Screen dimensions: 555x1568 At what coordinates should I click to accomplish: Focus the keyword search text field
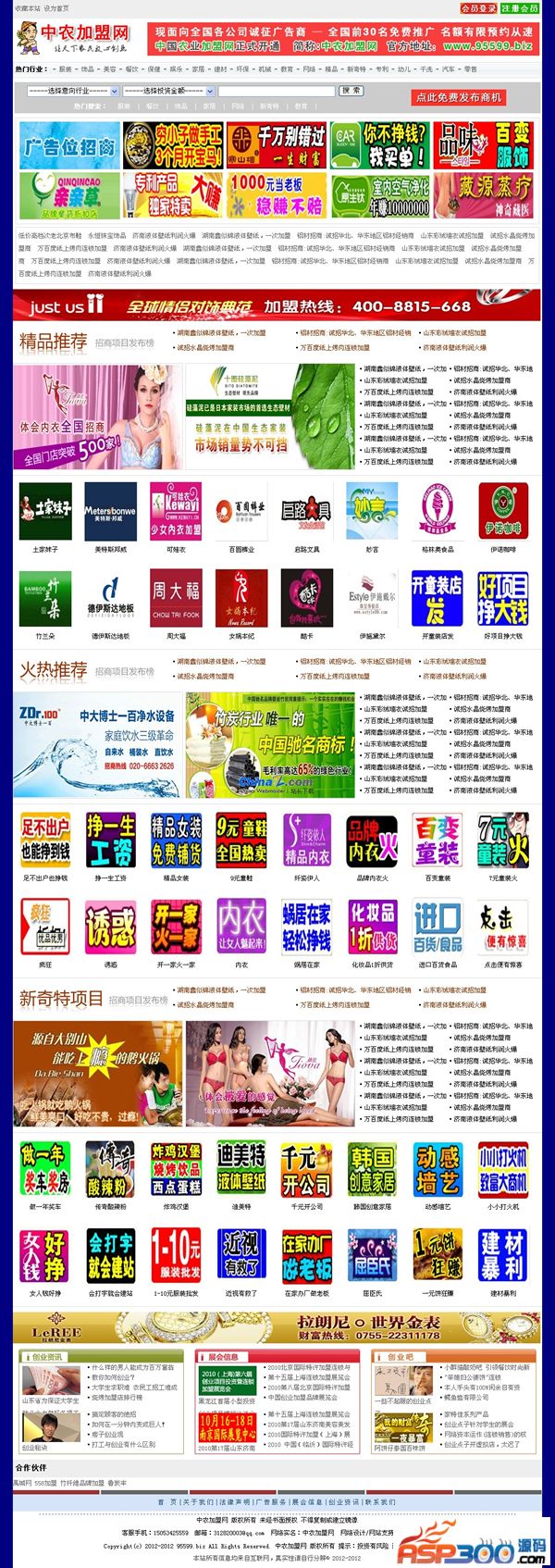[x=276, y=91]
